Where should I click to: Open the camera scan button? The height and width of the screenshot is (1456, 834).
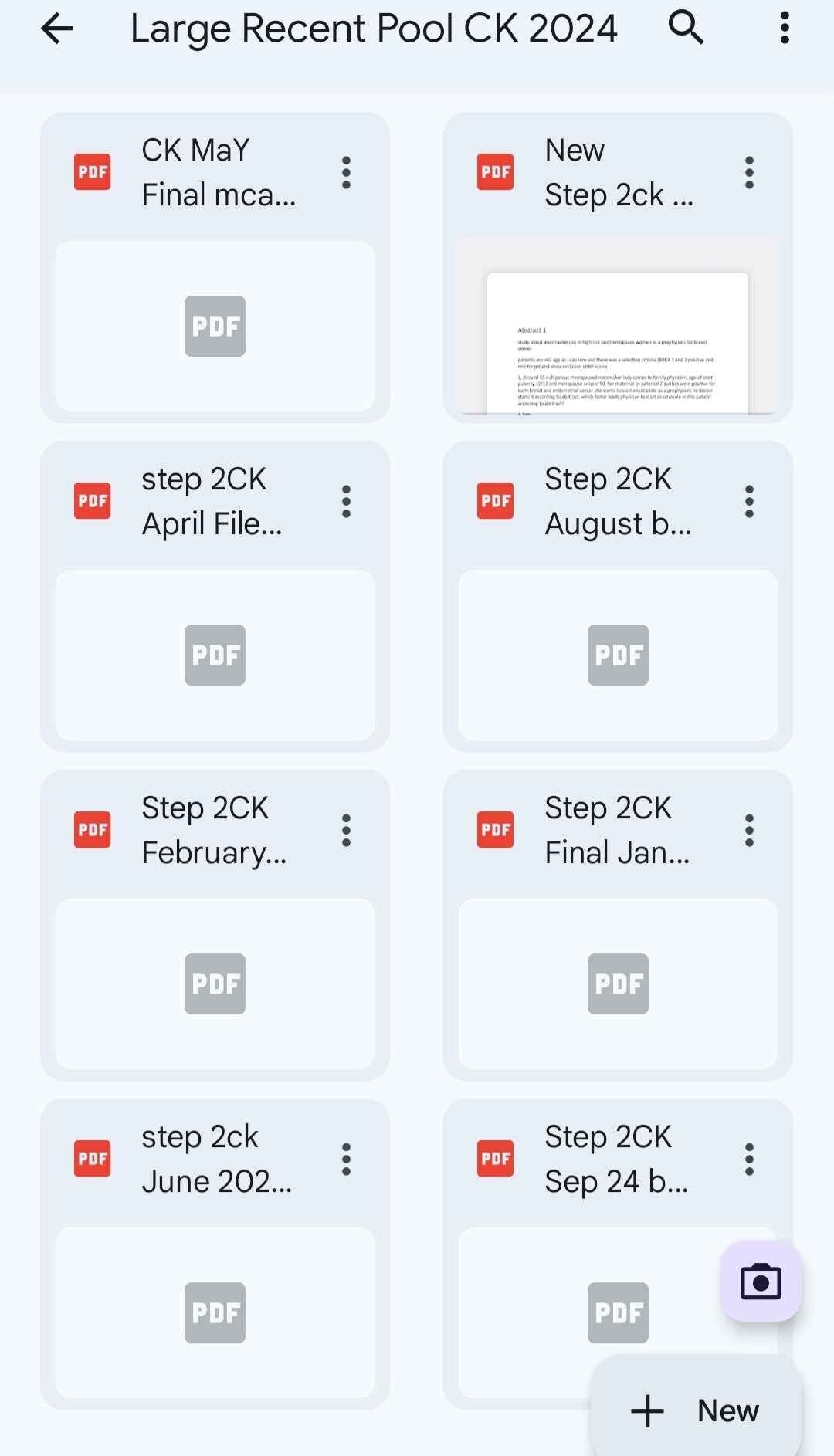click(761, 1280)
